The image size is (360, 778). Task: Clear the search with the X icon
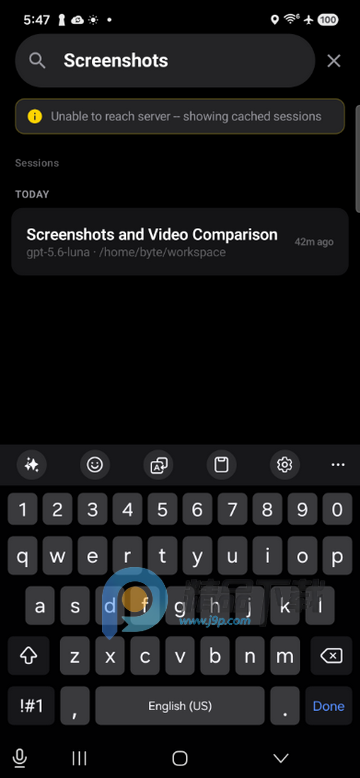[x=334, y=61]
